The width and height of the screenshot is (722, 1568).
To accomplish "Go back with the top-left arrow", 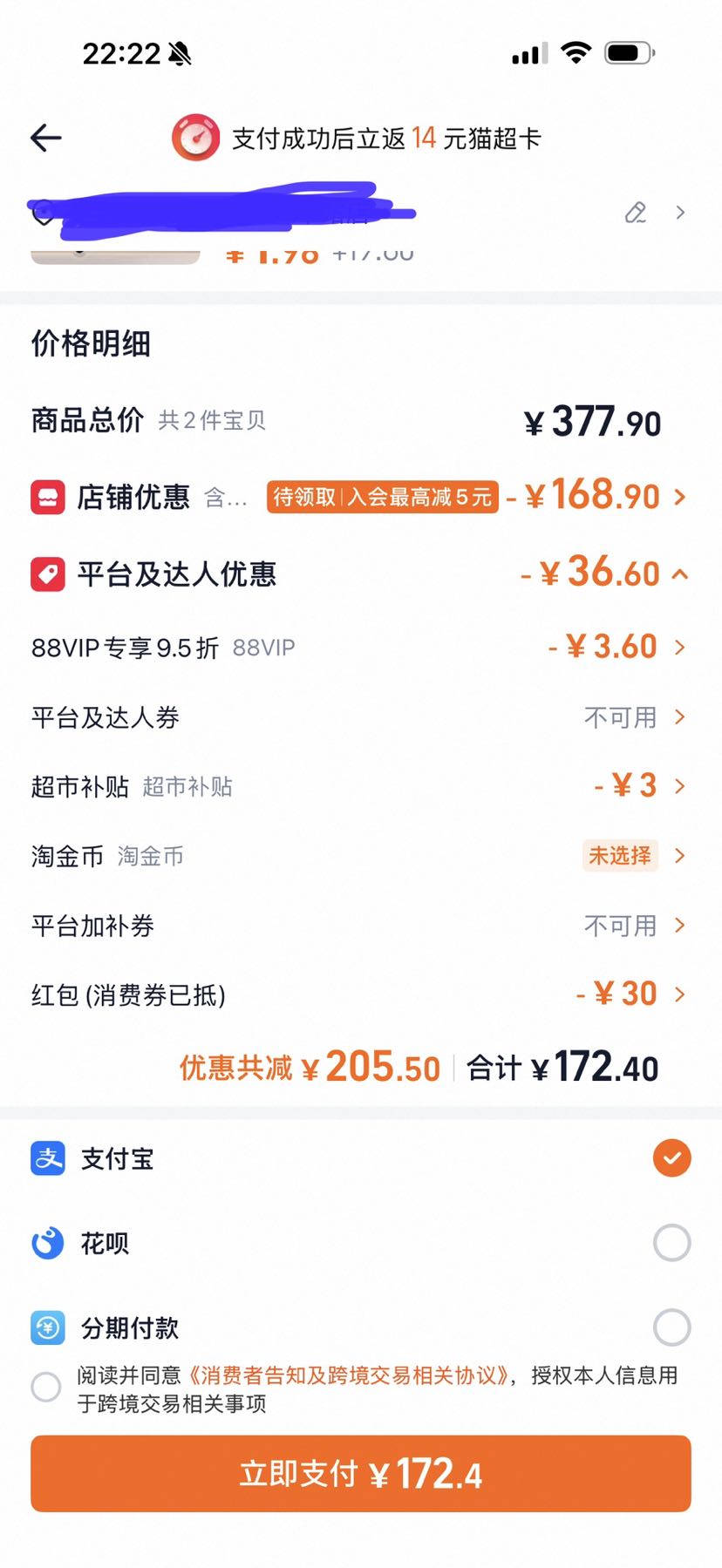I will pos(46,138).
